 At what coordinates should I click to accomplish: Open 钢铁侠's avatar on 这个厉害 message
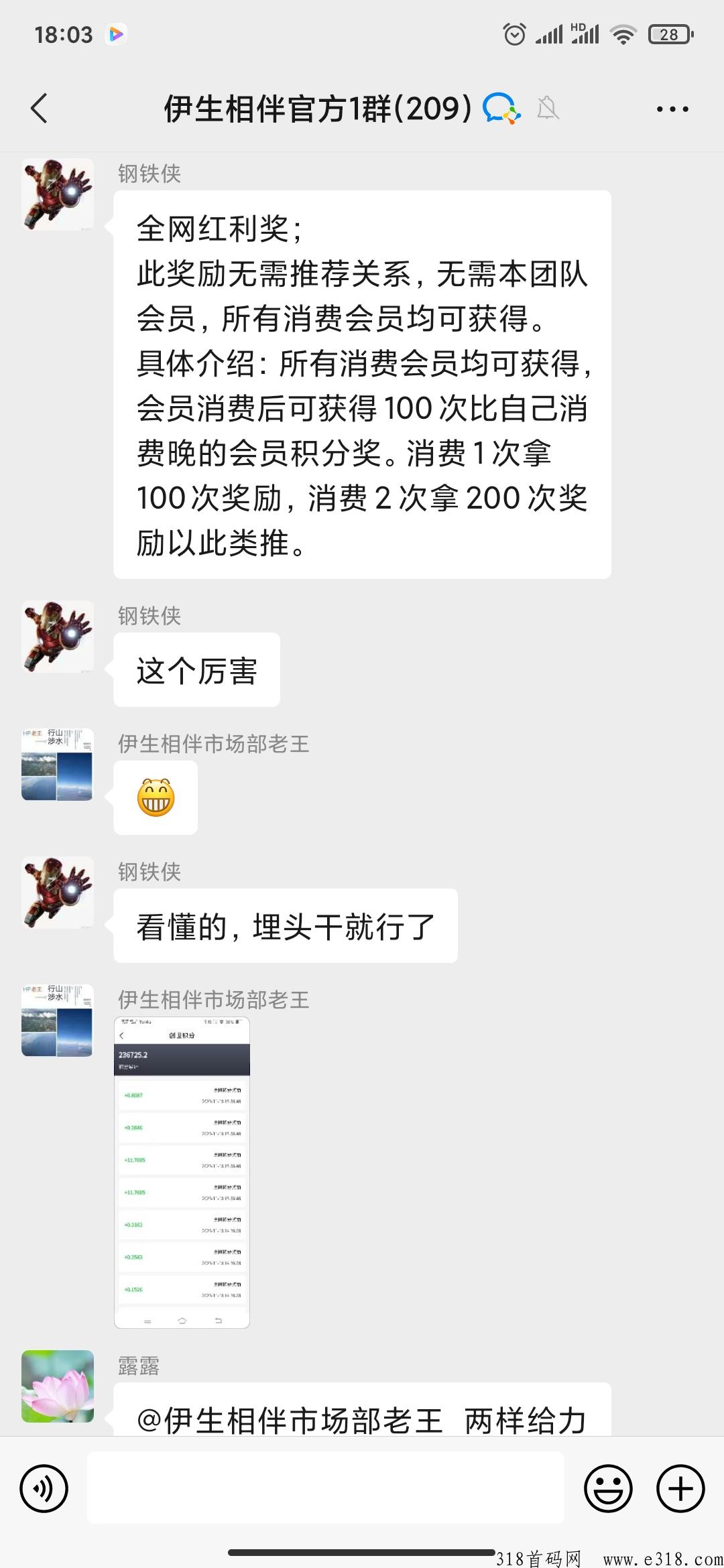pyautogui.click(x=58, y=637)
